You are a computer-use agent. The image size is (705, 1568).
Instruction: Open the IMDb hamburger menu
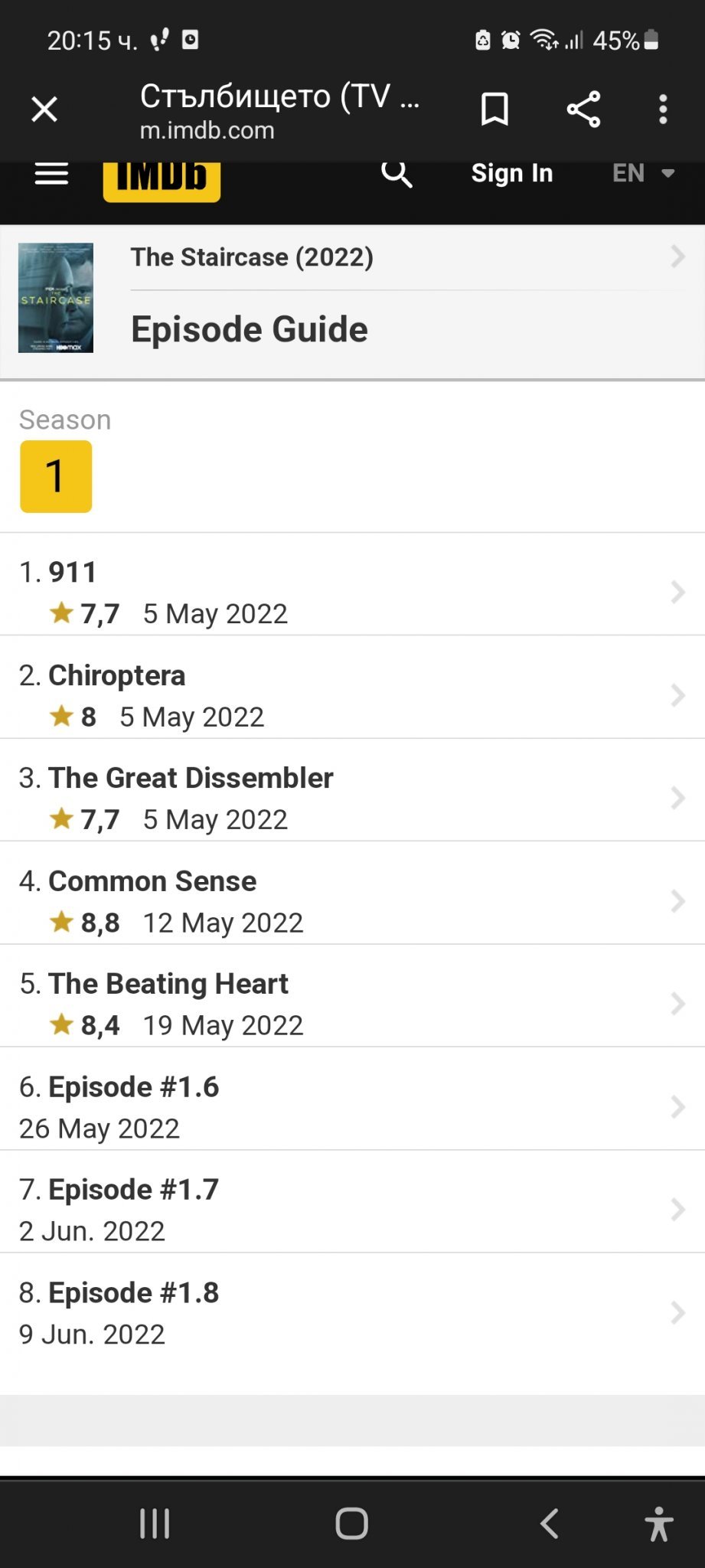(51, 175)
